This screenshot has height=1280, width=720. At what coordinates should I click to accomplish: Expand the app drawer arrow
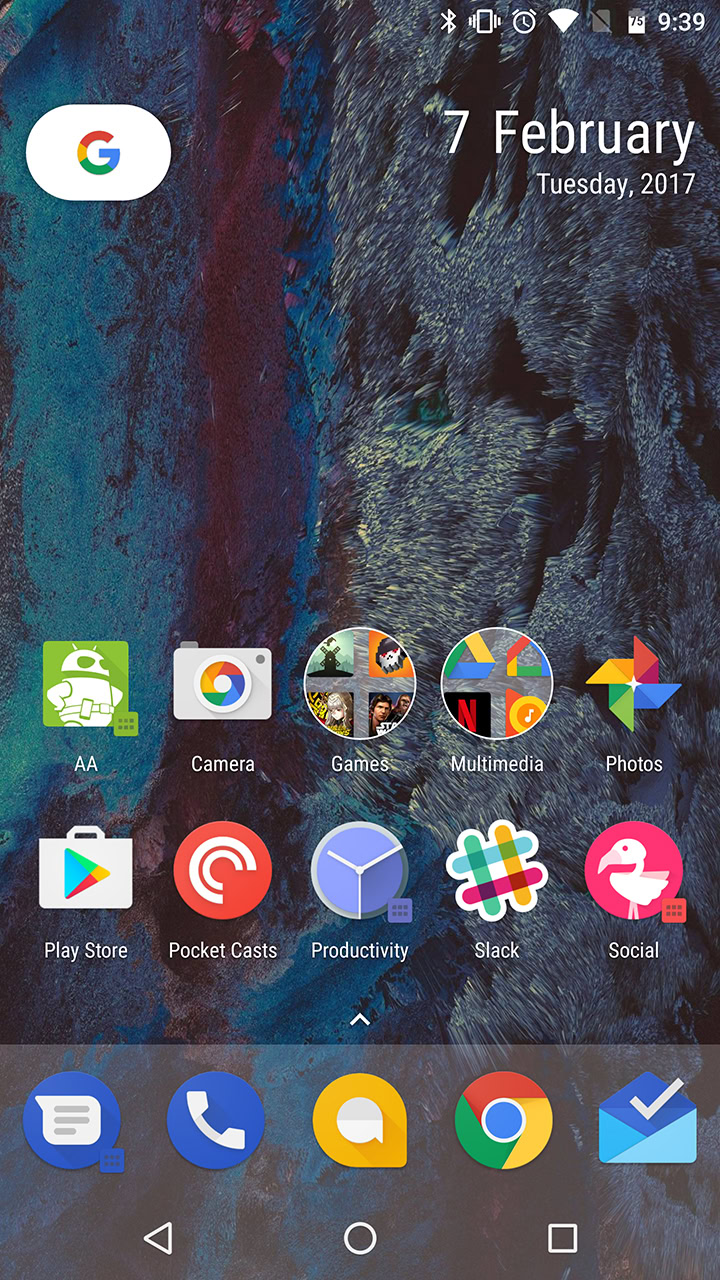pyautogui.click(x=360, y=1019)
